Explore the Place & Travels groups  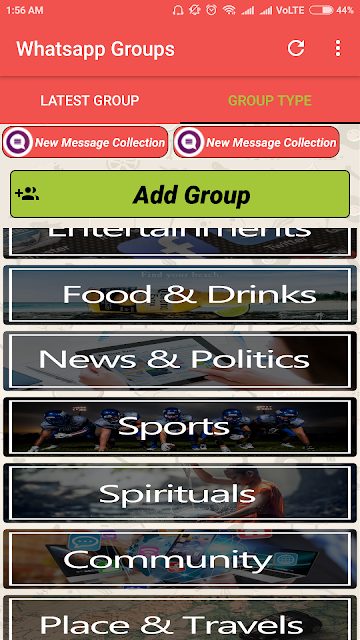click(x=180, y=618)
